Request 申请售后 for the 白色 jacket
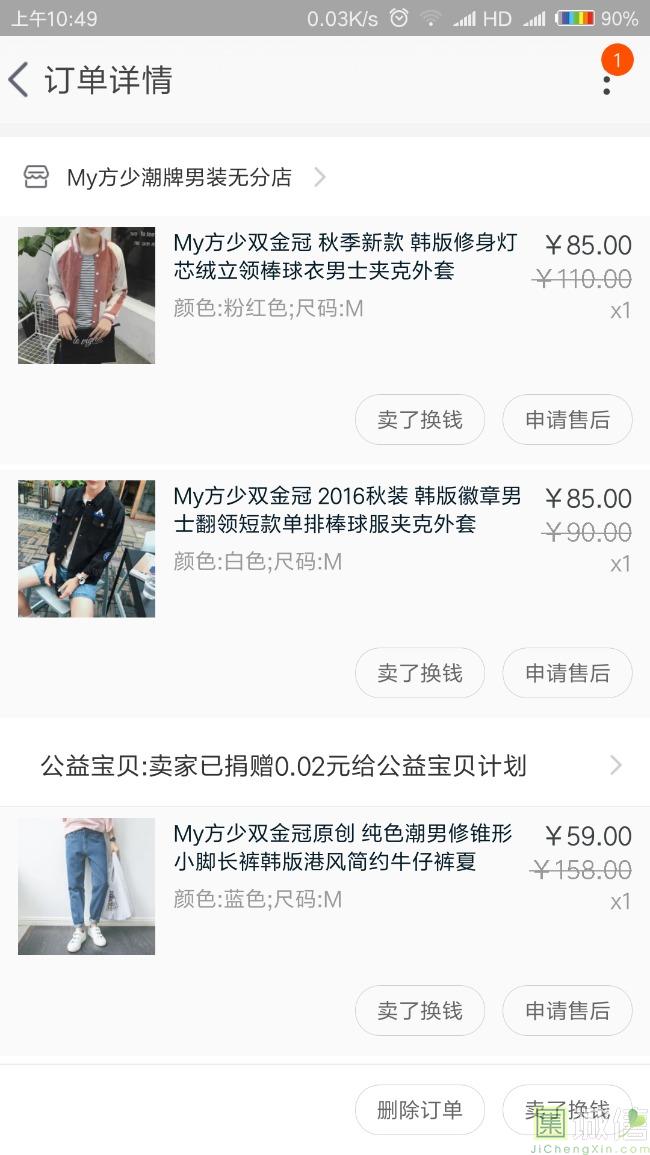The height and width of the screenshot is (1155, 650). tap(567, 673)
